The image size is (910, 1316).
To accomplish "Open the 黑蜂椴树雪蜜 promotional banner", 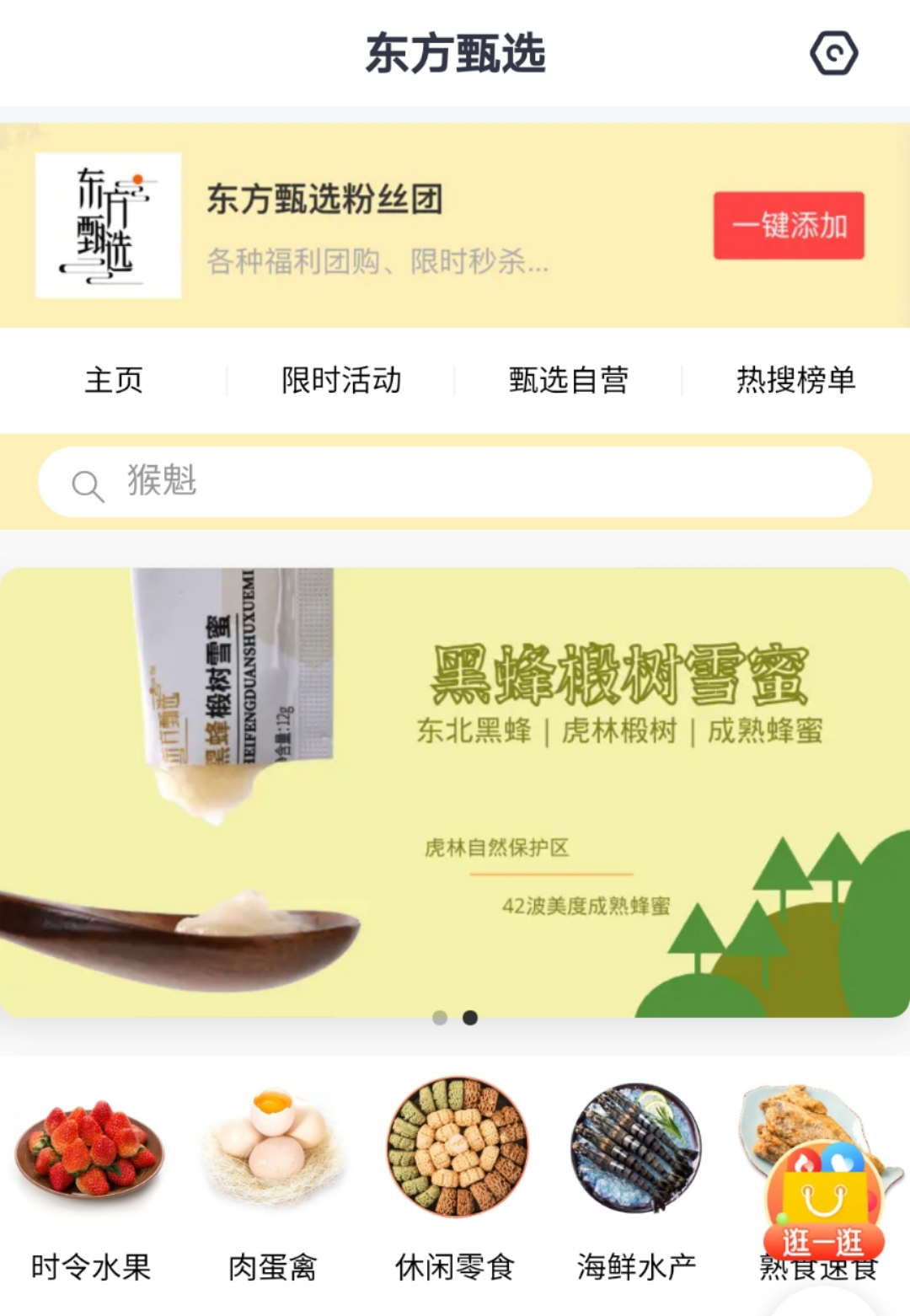I will [455, 792].
